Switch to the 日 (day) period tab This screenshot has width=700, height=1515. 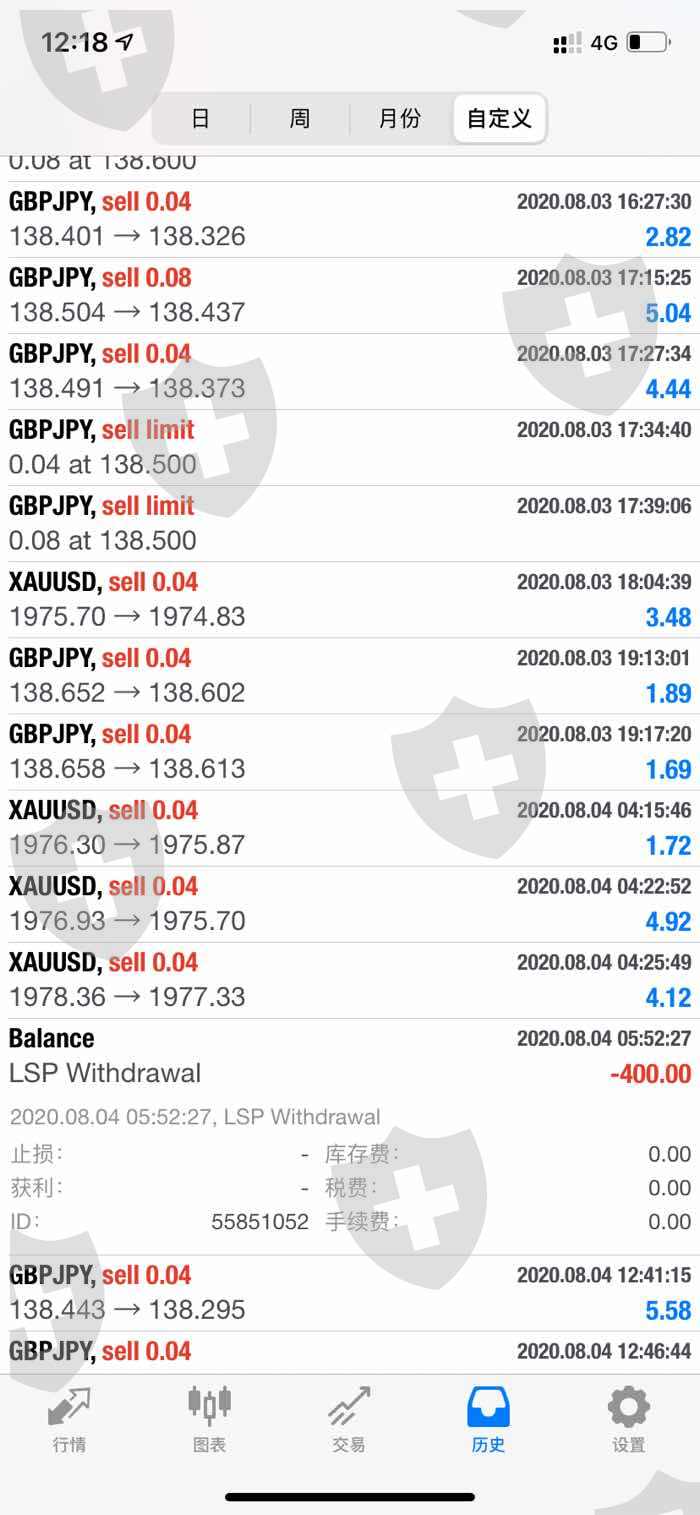[x=201, y=119]
